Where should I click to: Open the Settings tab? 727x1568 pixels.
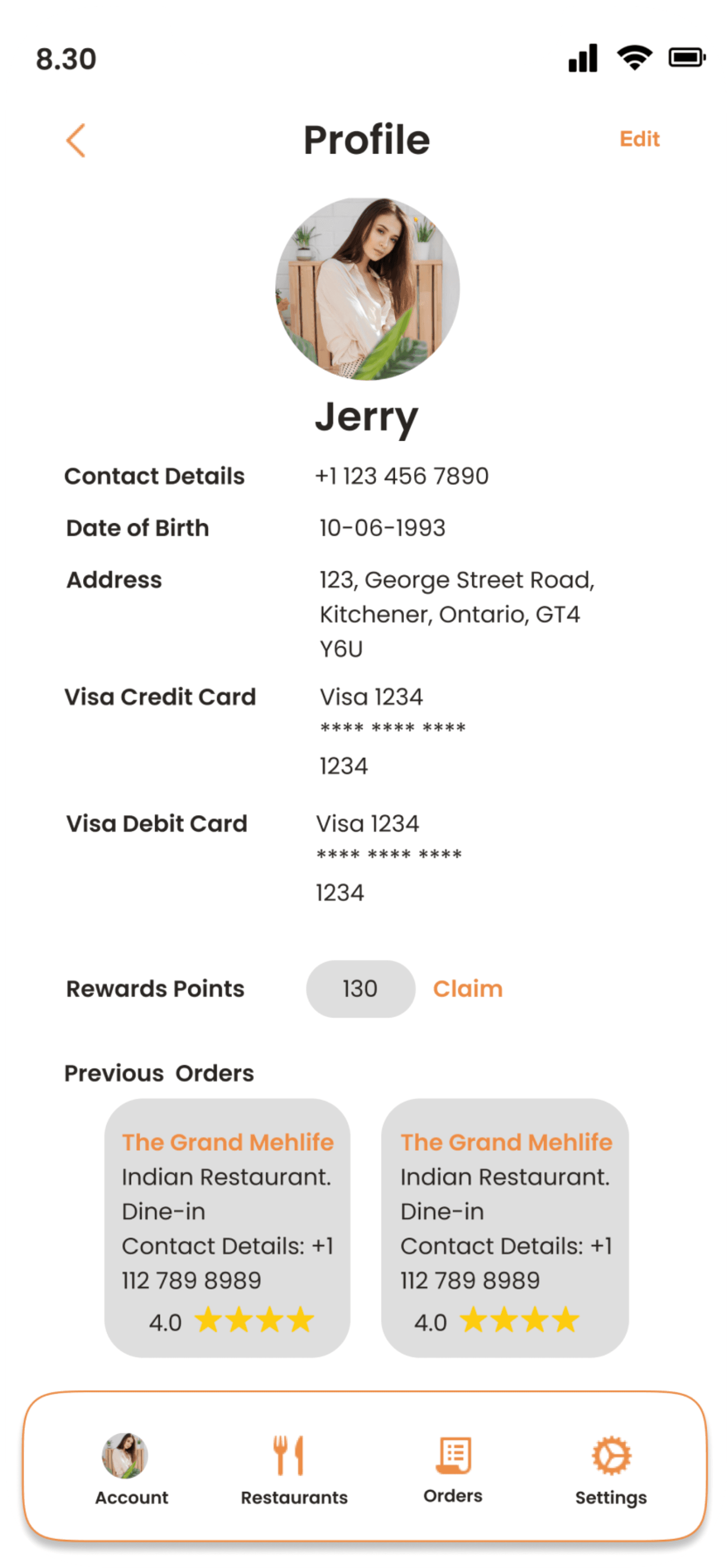(x=611, y=1468)
